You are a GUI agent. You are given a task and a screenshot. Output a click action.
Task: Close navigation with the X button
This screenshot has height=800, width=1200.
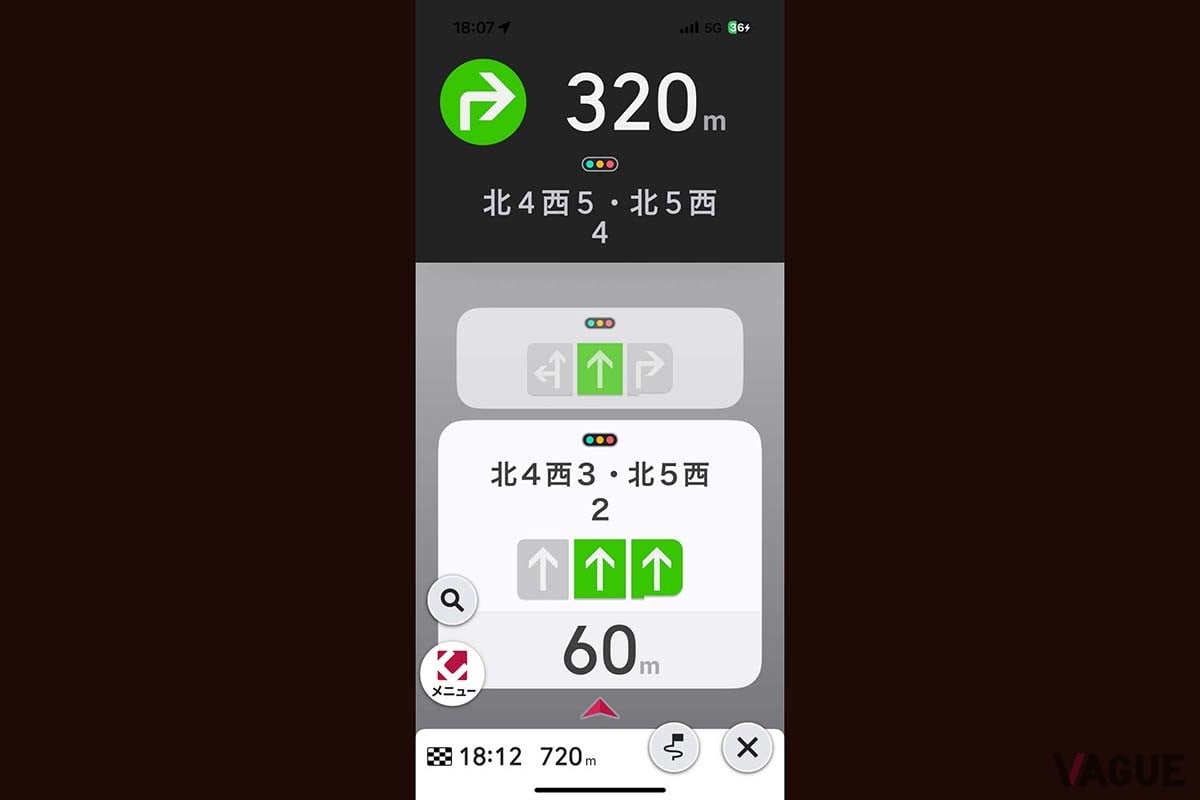click(x=747, y=748)
